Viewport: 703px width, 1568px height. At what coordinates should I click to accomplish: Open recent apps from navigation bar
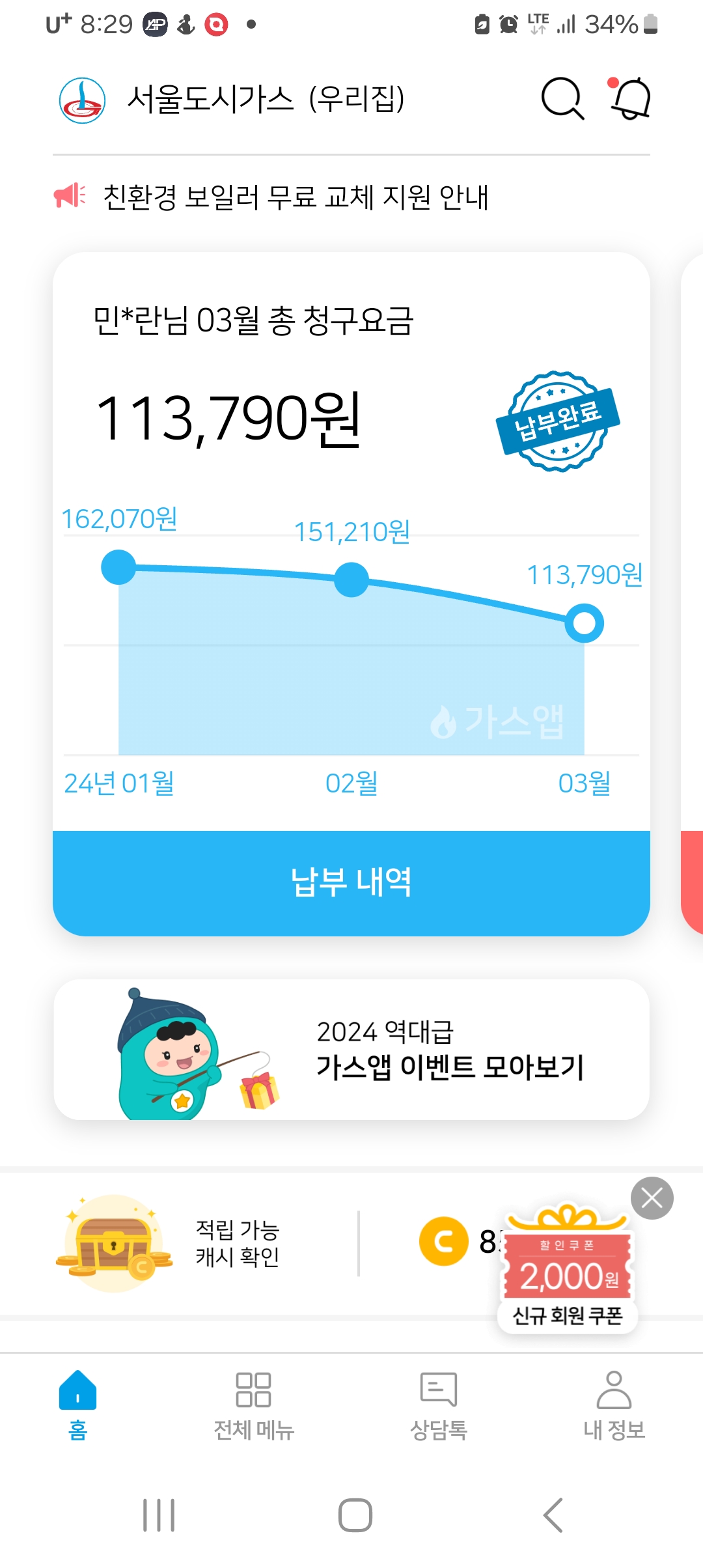(x=159, y=1515)
